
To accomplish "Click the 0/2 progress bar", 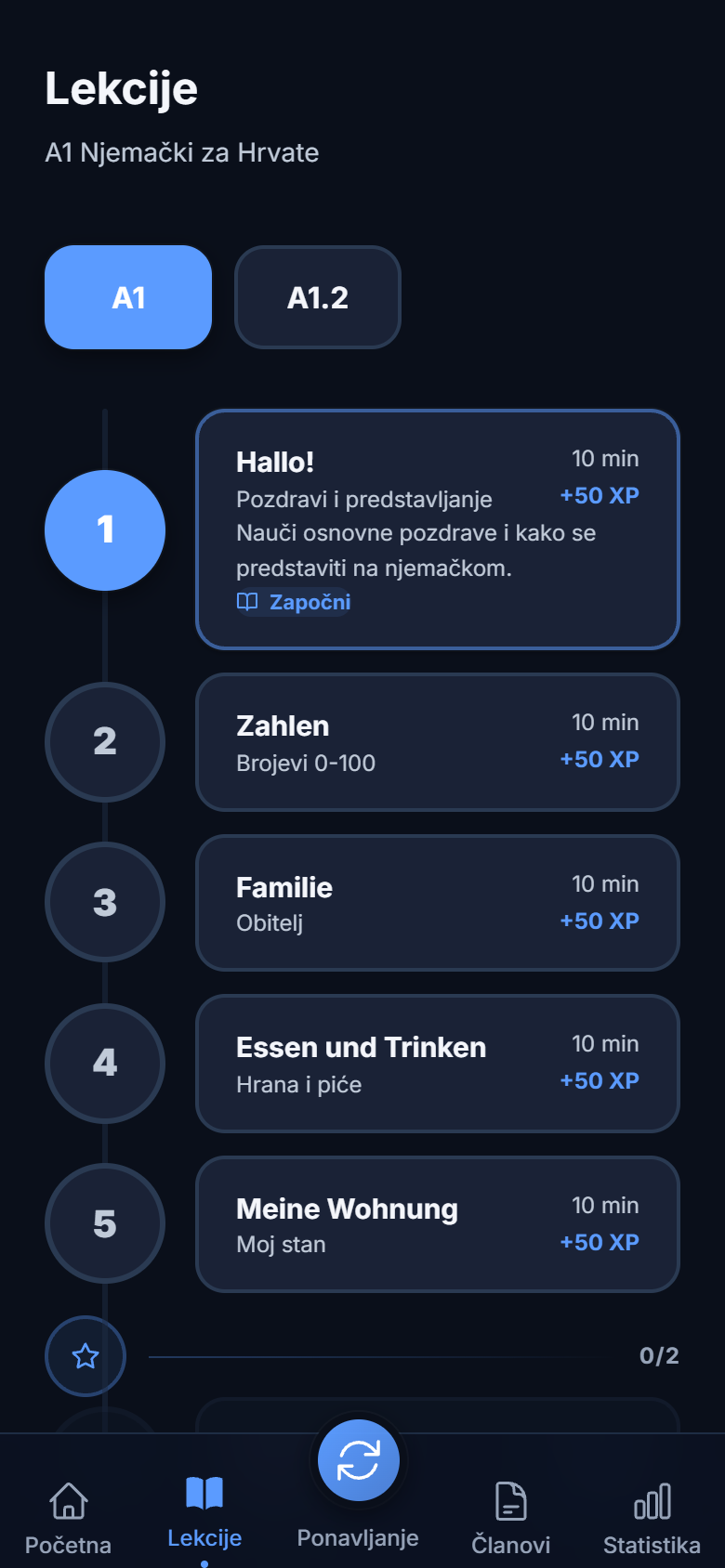I will (390, 1355).
